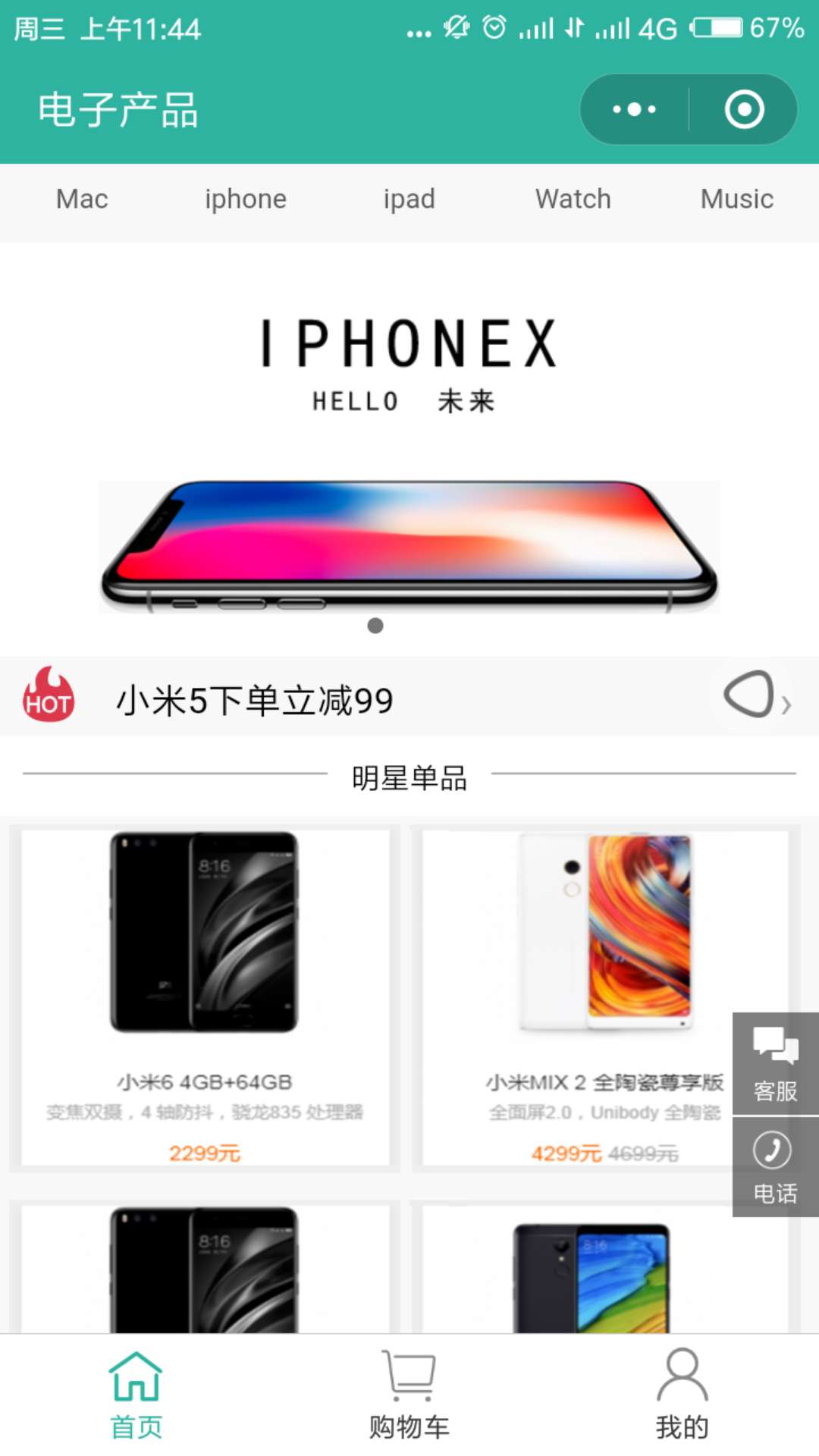Select the iphone category
The height and width of the screenshot is (1456, 819).
pyautogui.click(x=246, y=199)
